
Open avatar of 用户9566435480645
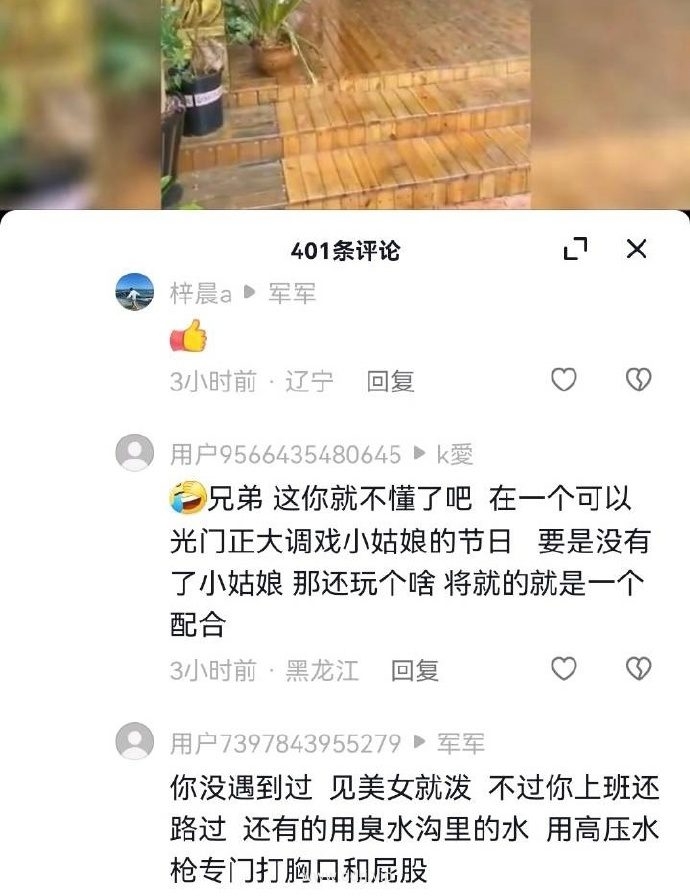pyautogui.click(x=135, y=453)
